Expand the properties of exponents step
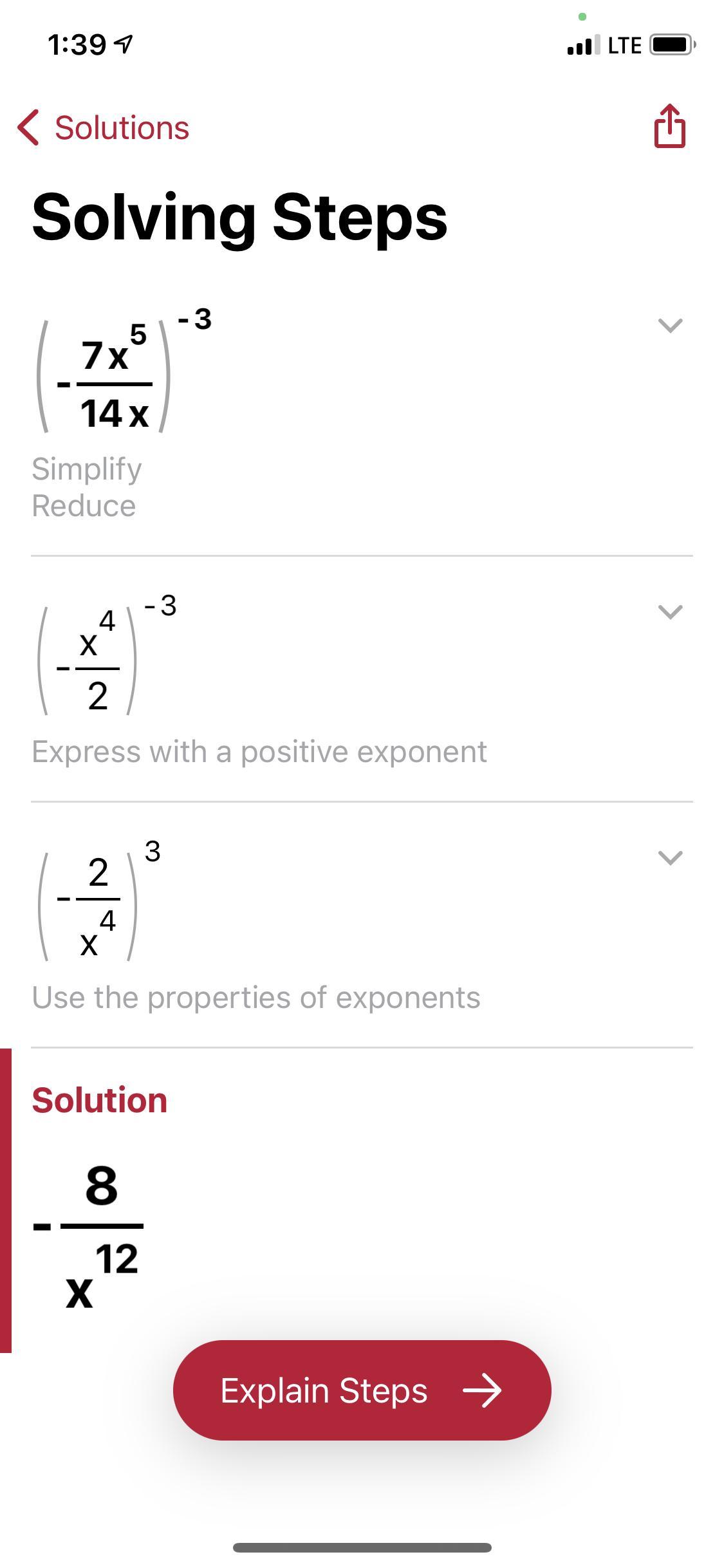The image size is (724, 1568). pyautogui.click(x=670, y=857)
